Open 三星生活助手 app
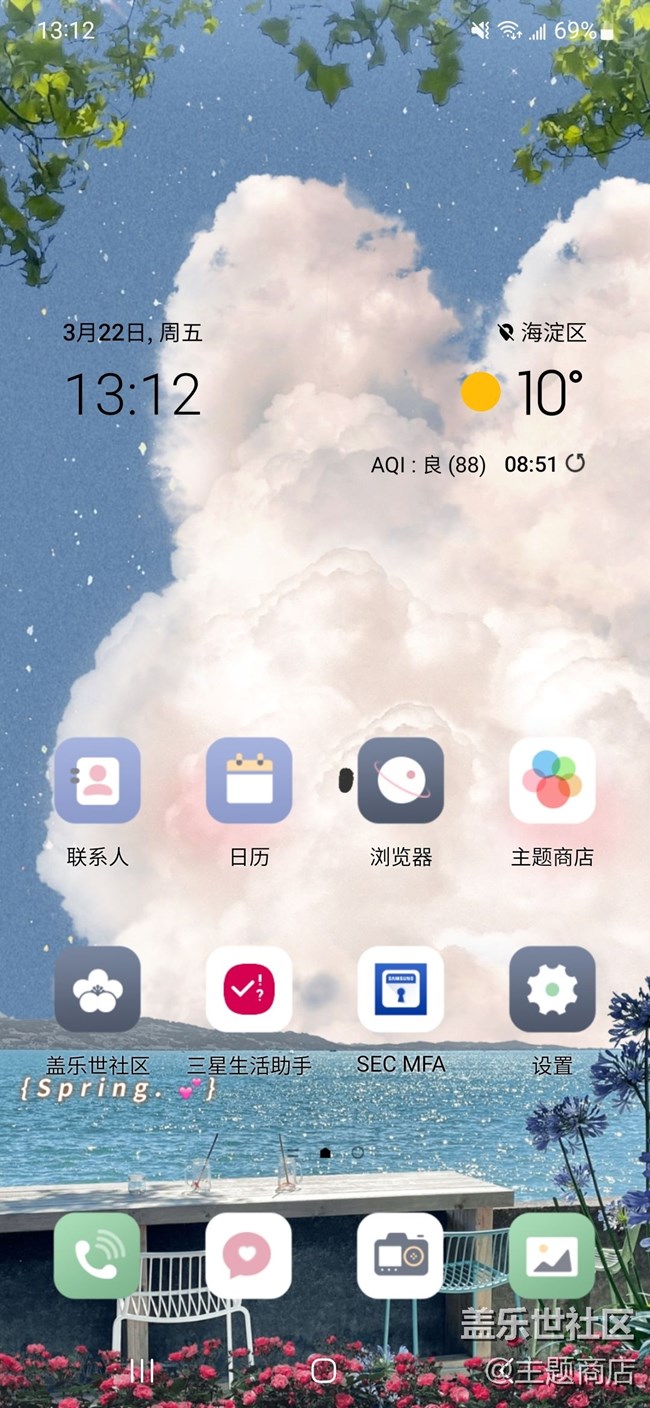 tap(249, 989)
